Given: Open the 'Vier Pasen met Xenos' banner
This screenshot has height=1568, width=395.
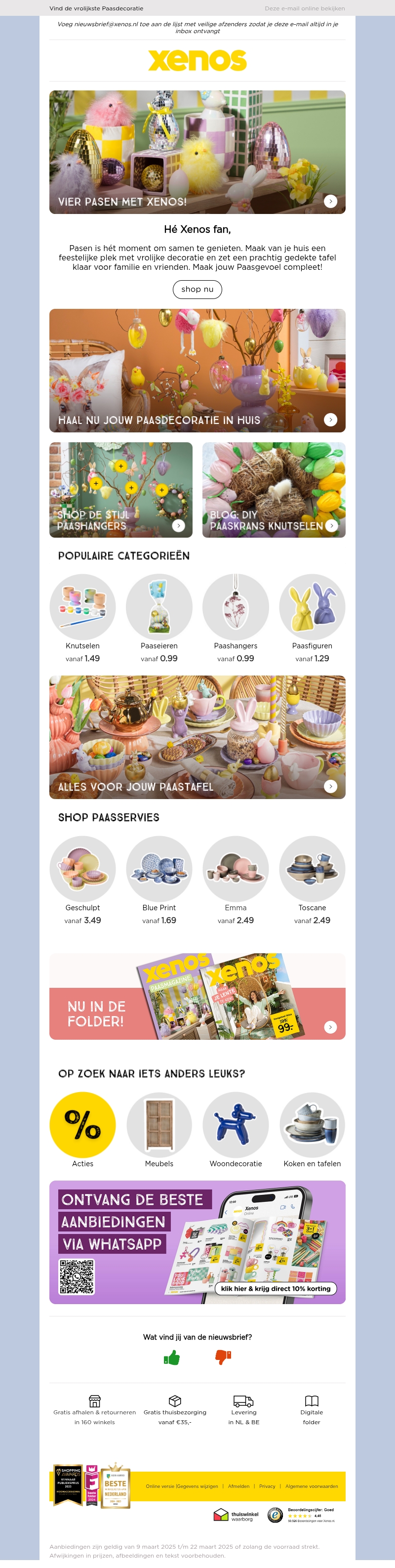Looking at the screenshot, I should 197,152.
